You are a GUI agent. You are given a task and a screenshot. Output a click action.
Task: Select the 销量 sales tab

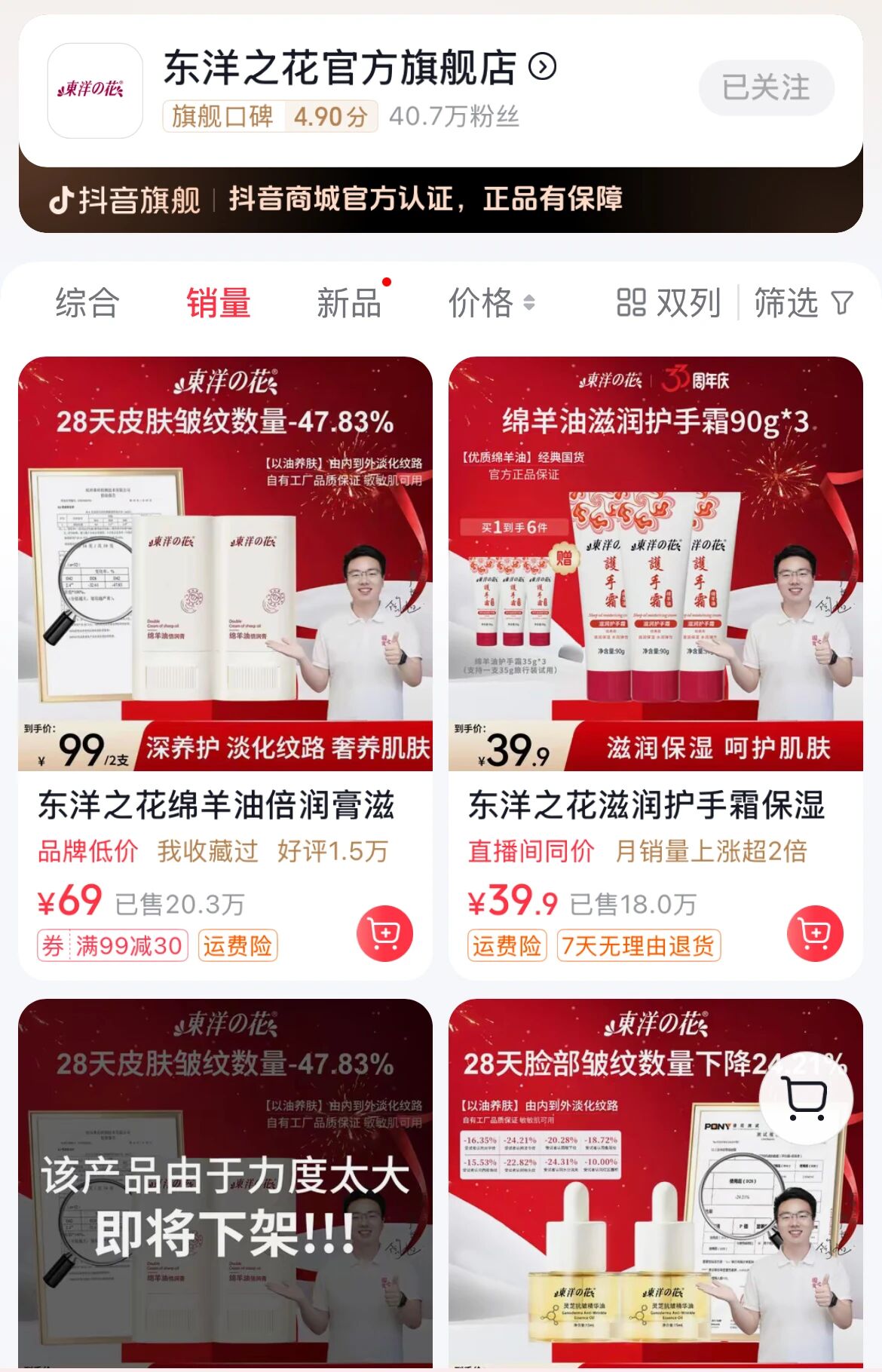218,303
